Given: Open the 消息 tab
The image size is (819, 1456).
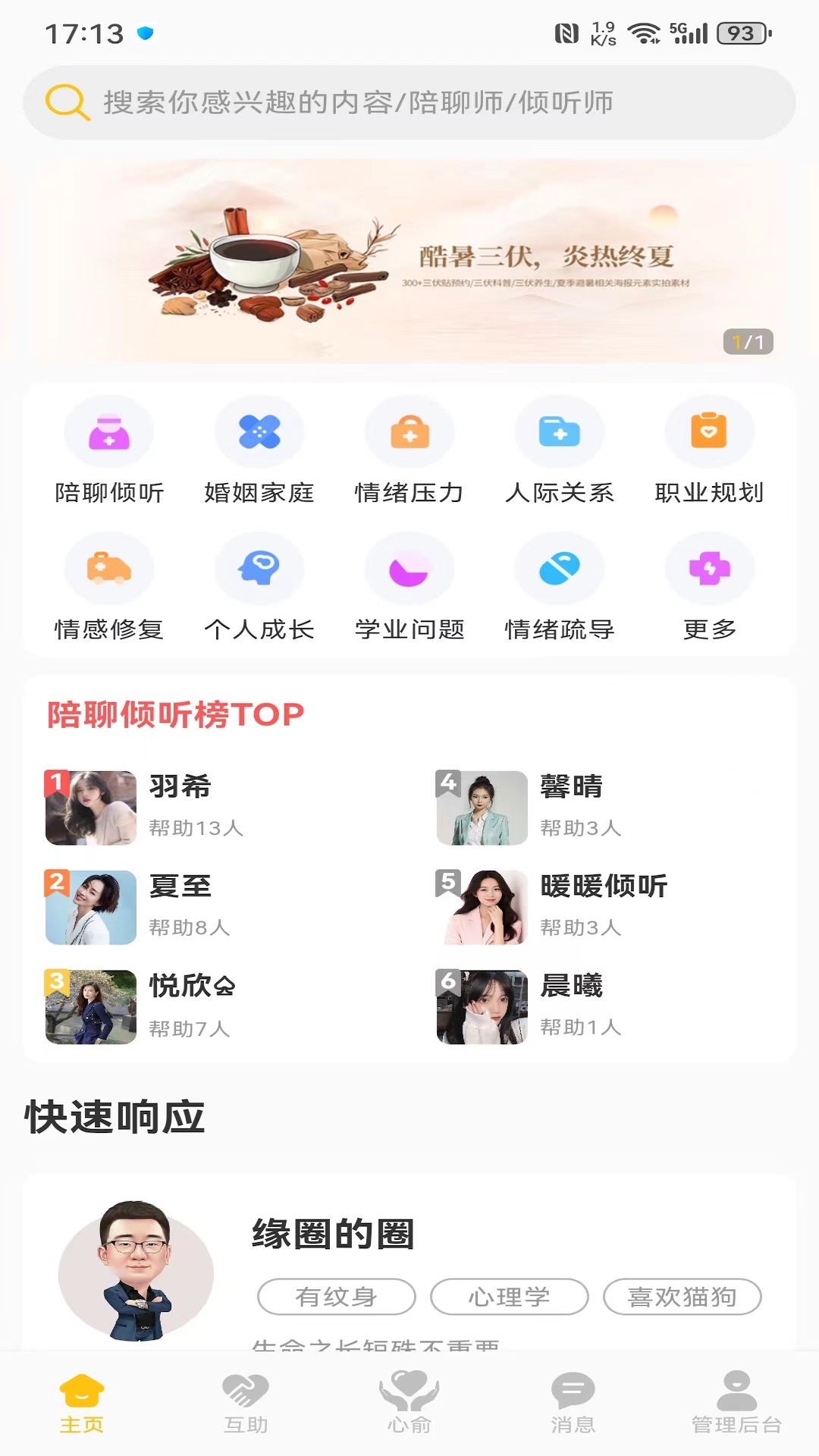Looking at the screenshot, I should point(573,1403).
